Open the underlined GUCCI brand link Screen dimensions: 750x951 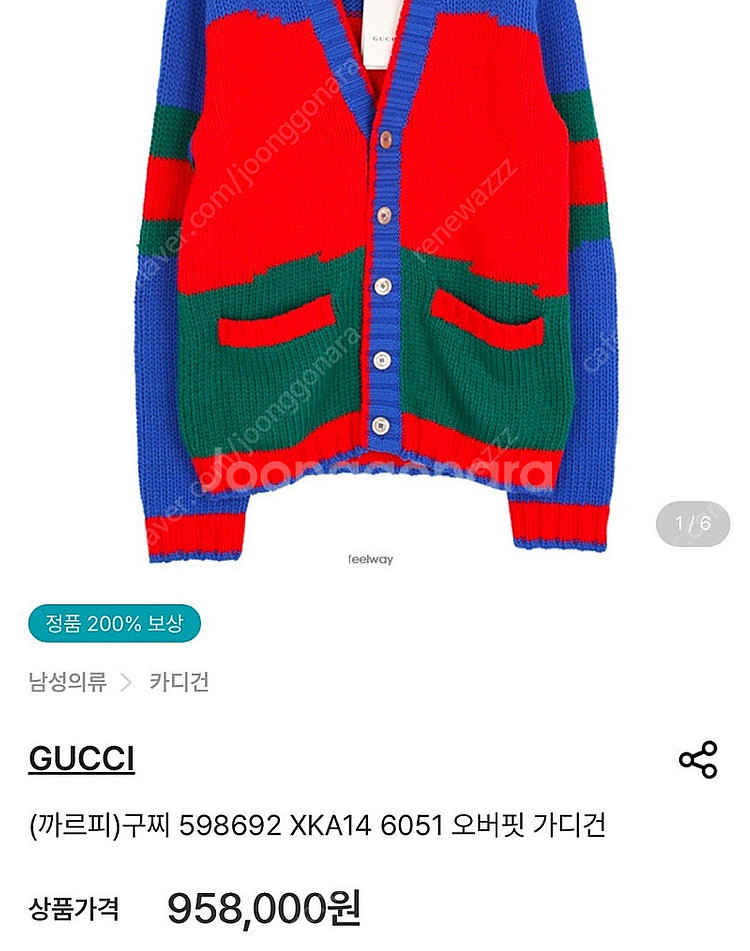81,760
